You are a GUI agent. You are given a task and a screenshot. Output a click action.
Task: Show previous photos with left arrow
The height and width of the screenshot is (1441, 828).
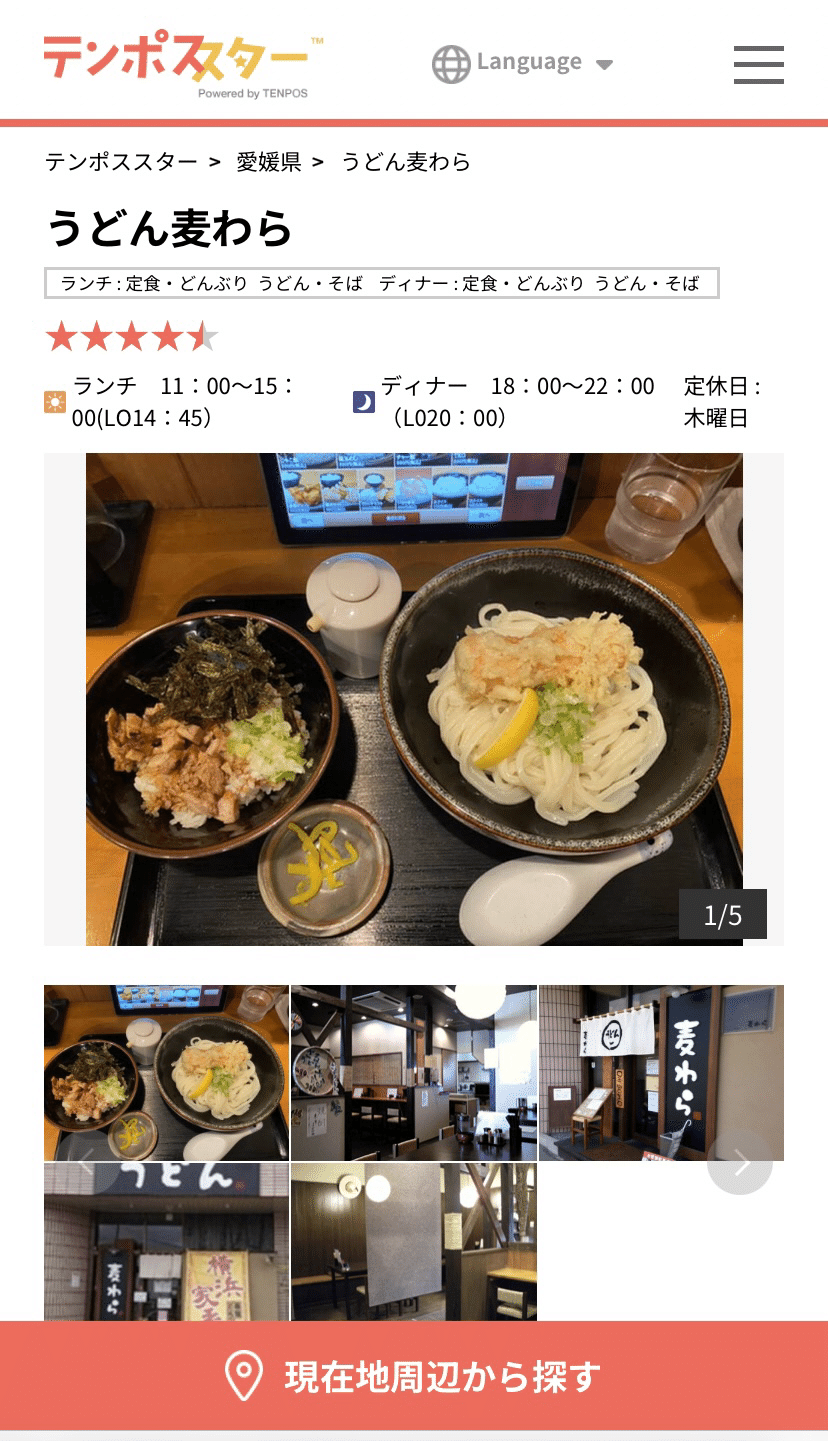click(87, 1162)
